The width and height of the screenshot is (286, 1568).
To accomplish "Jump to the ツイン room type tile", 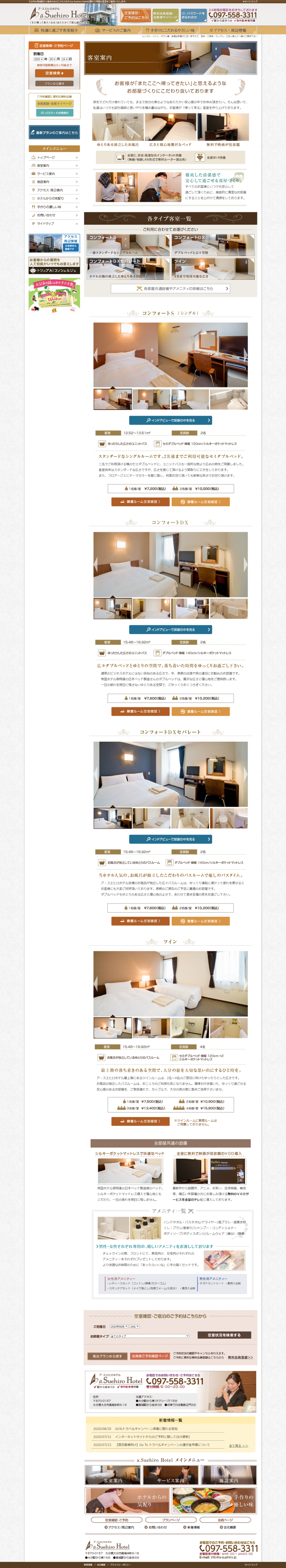I will coord(213,268).
